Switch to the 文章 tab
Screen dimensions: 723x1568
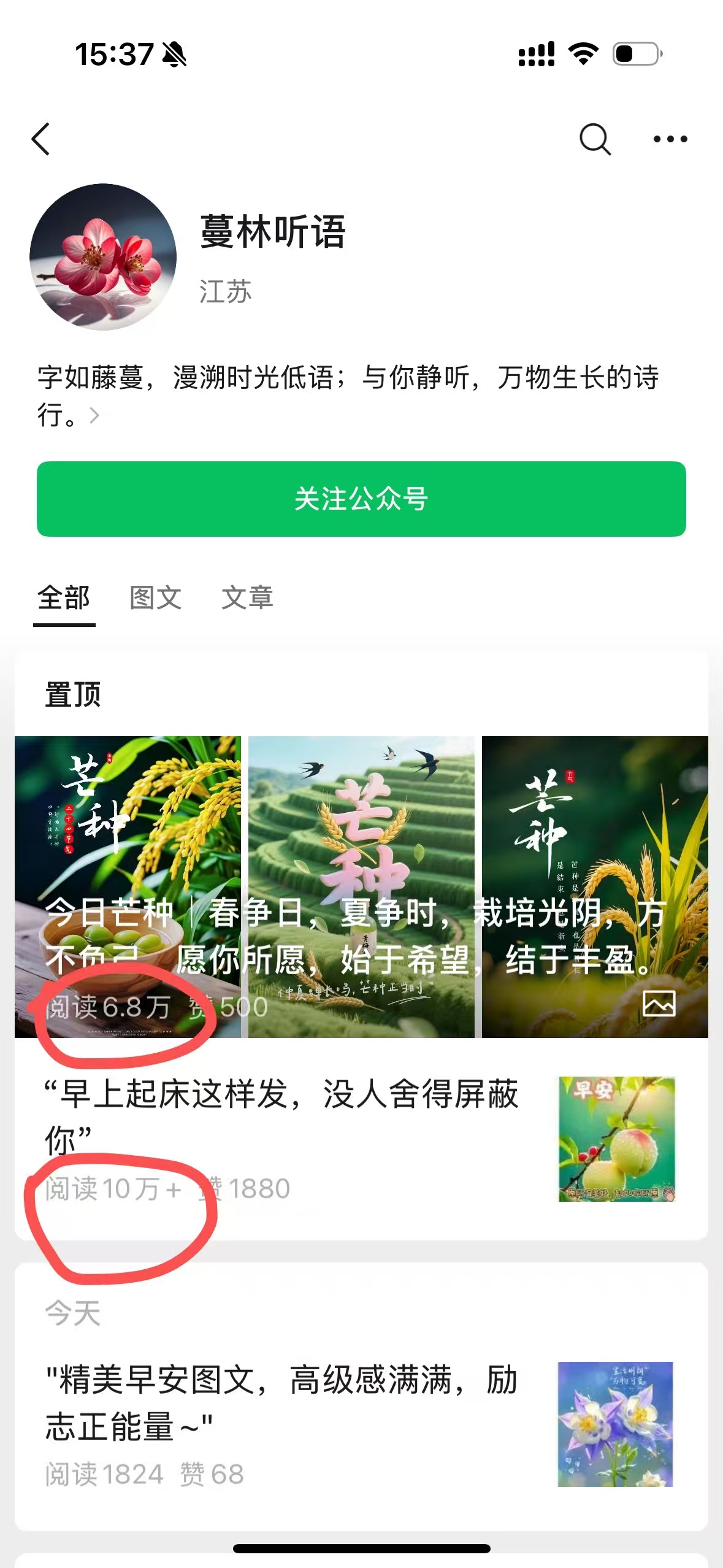click(248, 598)
